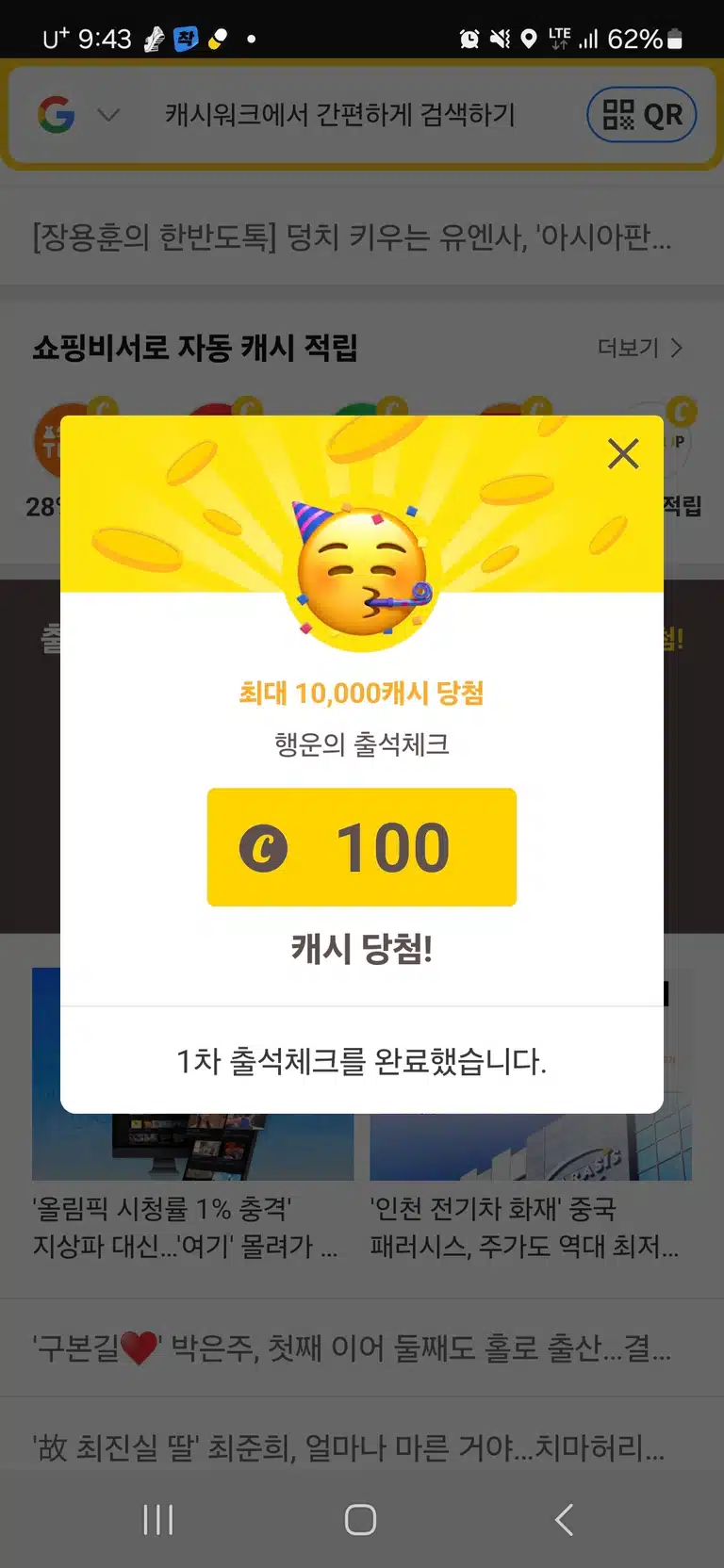Open the 인천 전기차 화재 article
This screenshot has width=724, height=1568.
[524, 1227]
